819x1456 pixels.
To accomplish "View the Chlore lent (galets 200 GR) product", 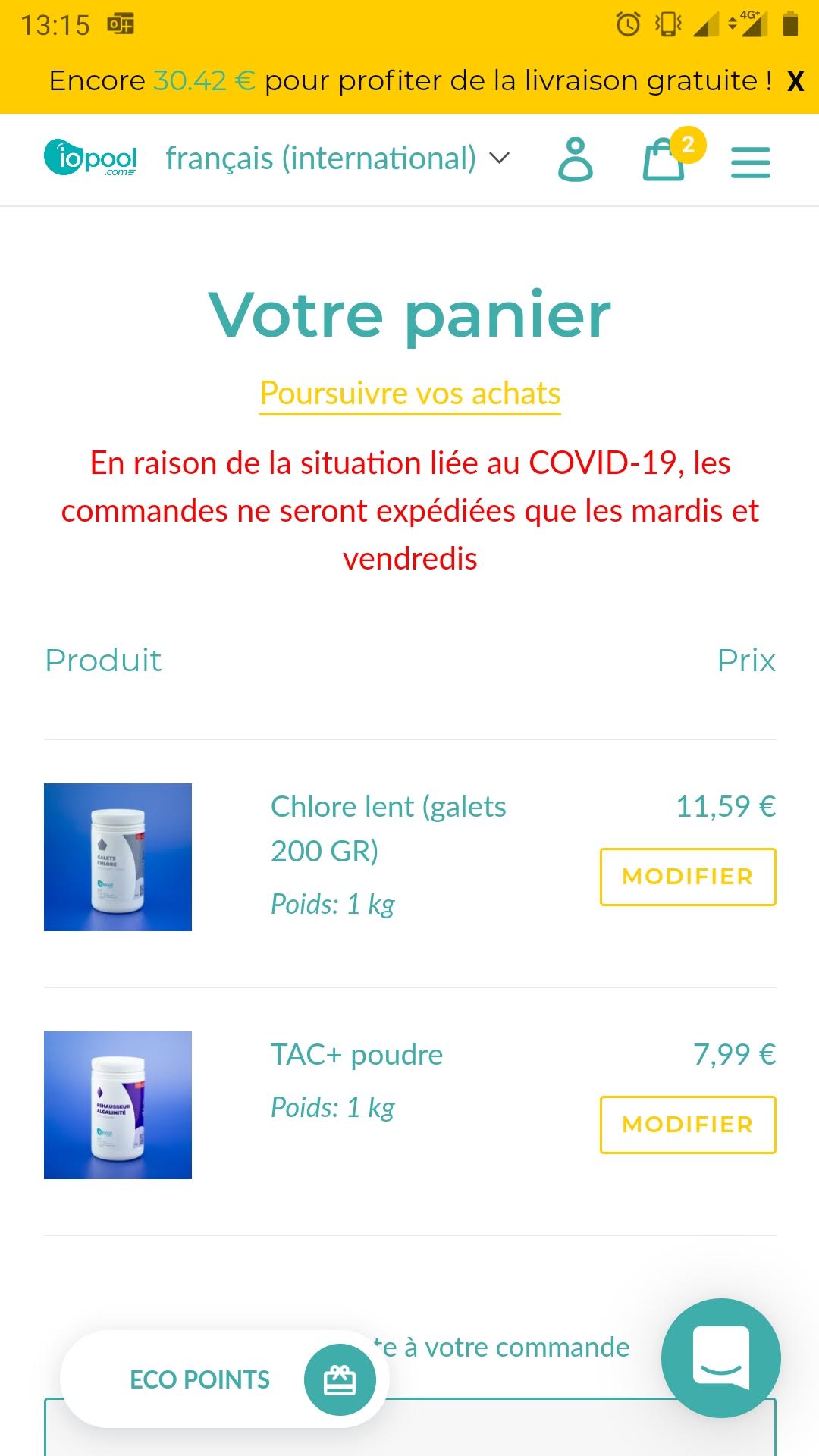I will (x=388, y=828).
